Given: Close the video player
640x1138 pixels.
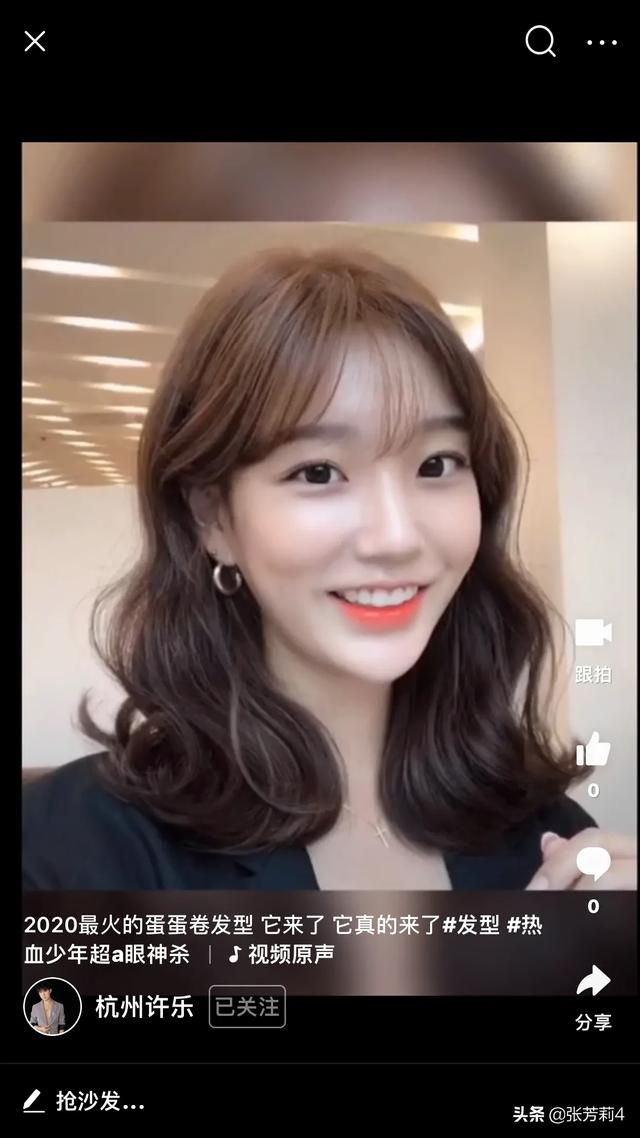Looking at the screenshot, I should click(x=35, y=41).
